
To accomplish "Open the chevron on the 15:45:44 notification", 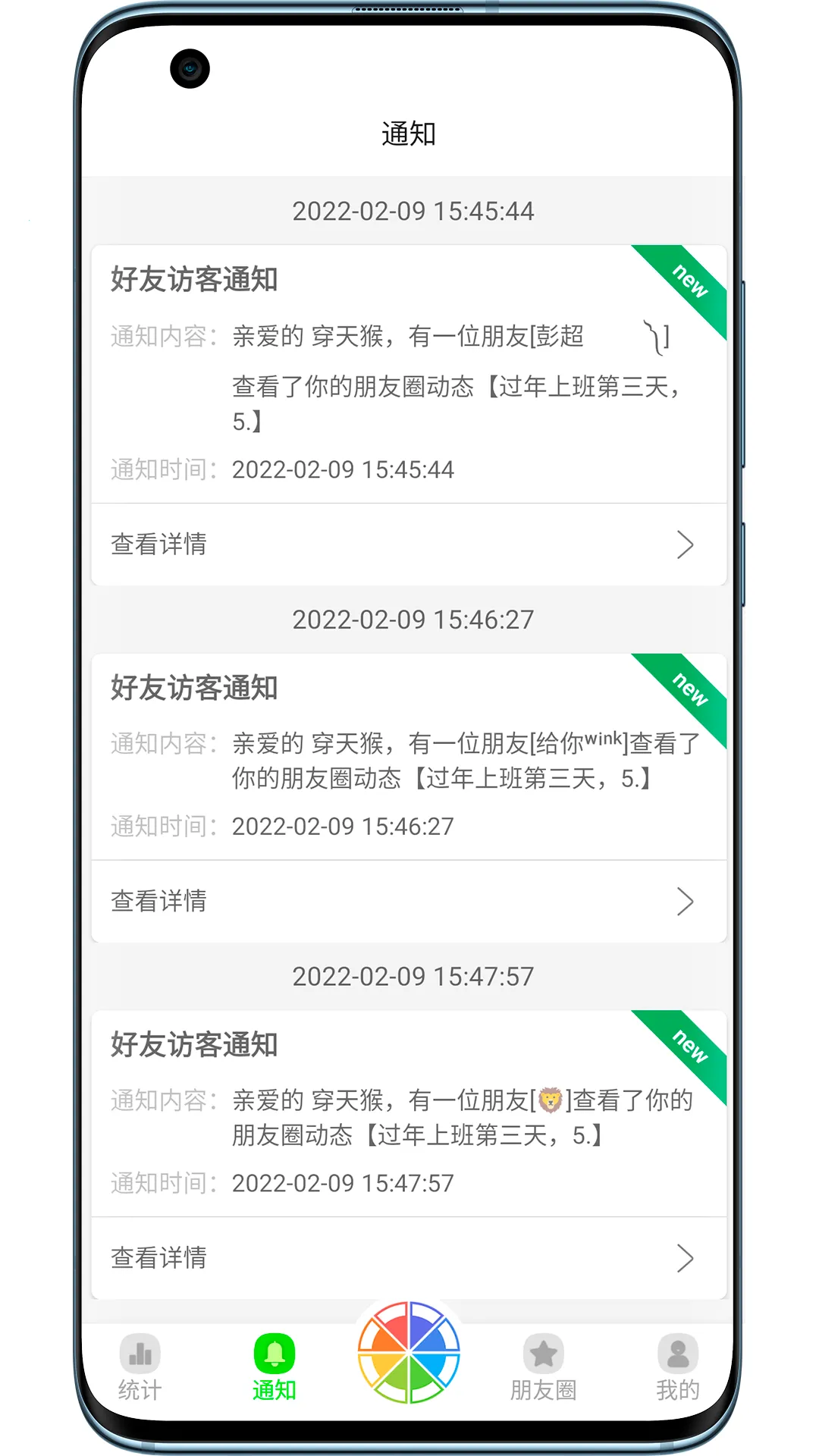I will click(687, 544).
